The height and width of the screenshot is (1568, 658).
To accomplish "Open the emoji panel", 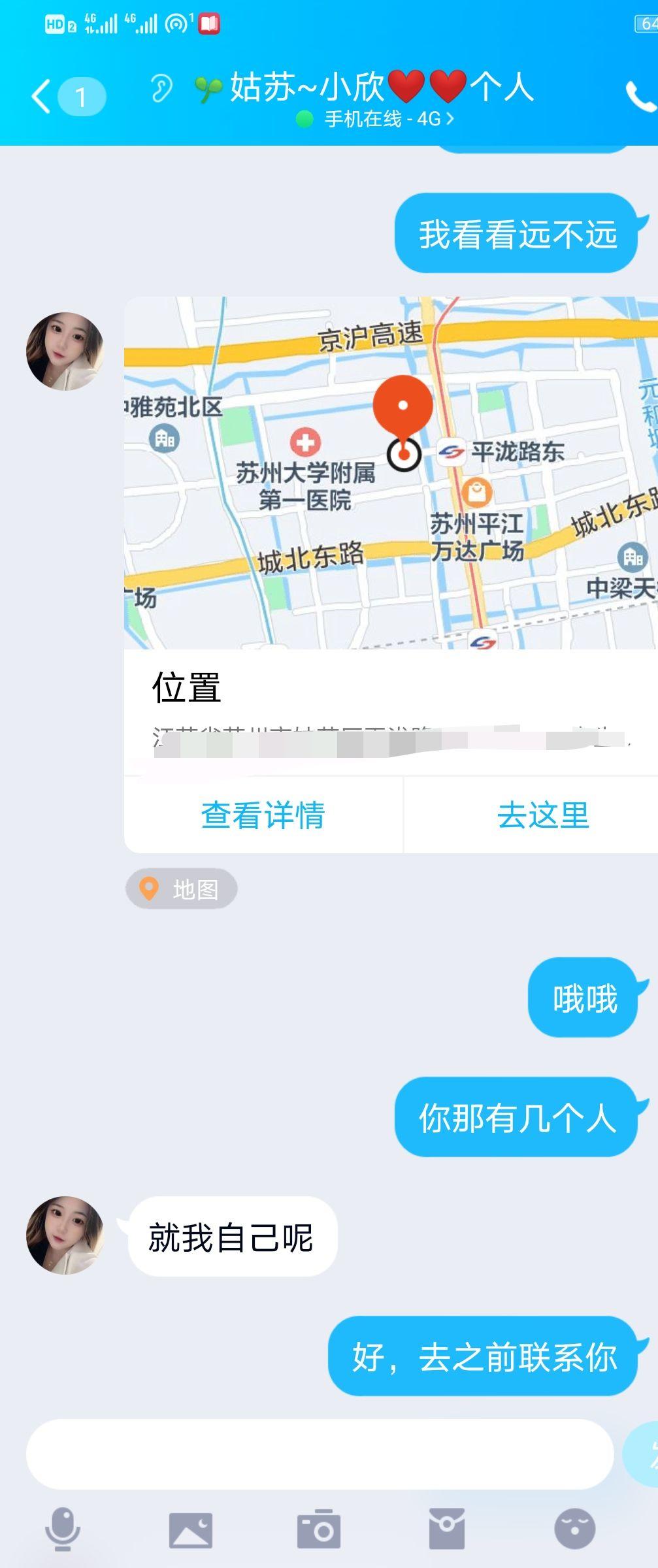I will (x=575, y=1529).
